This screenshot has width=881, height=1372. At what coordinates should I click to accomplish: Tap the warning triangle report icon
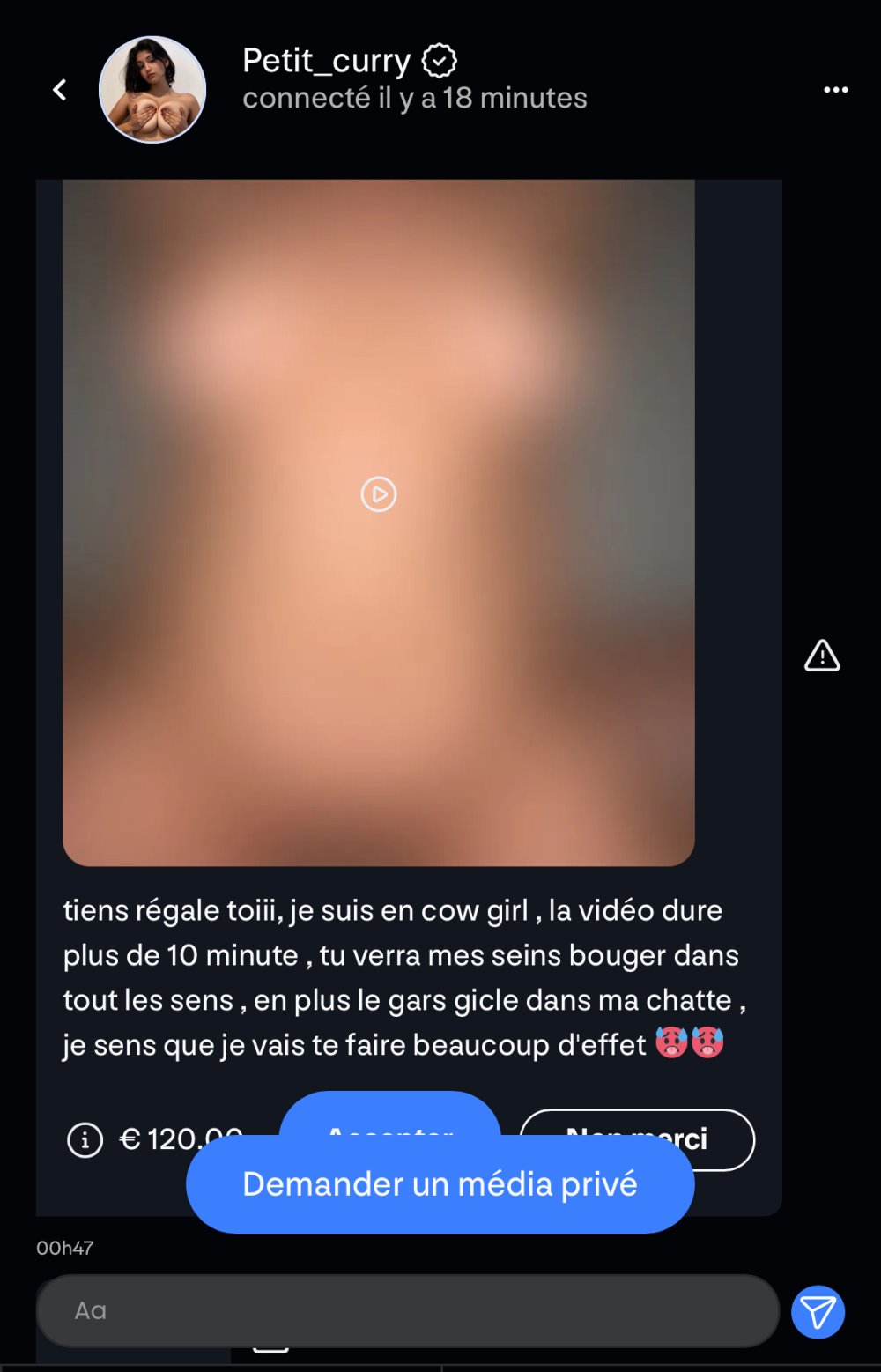(822, 656)
